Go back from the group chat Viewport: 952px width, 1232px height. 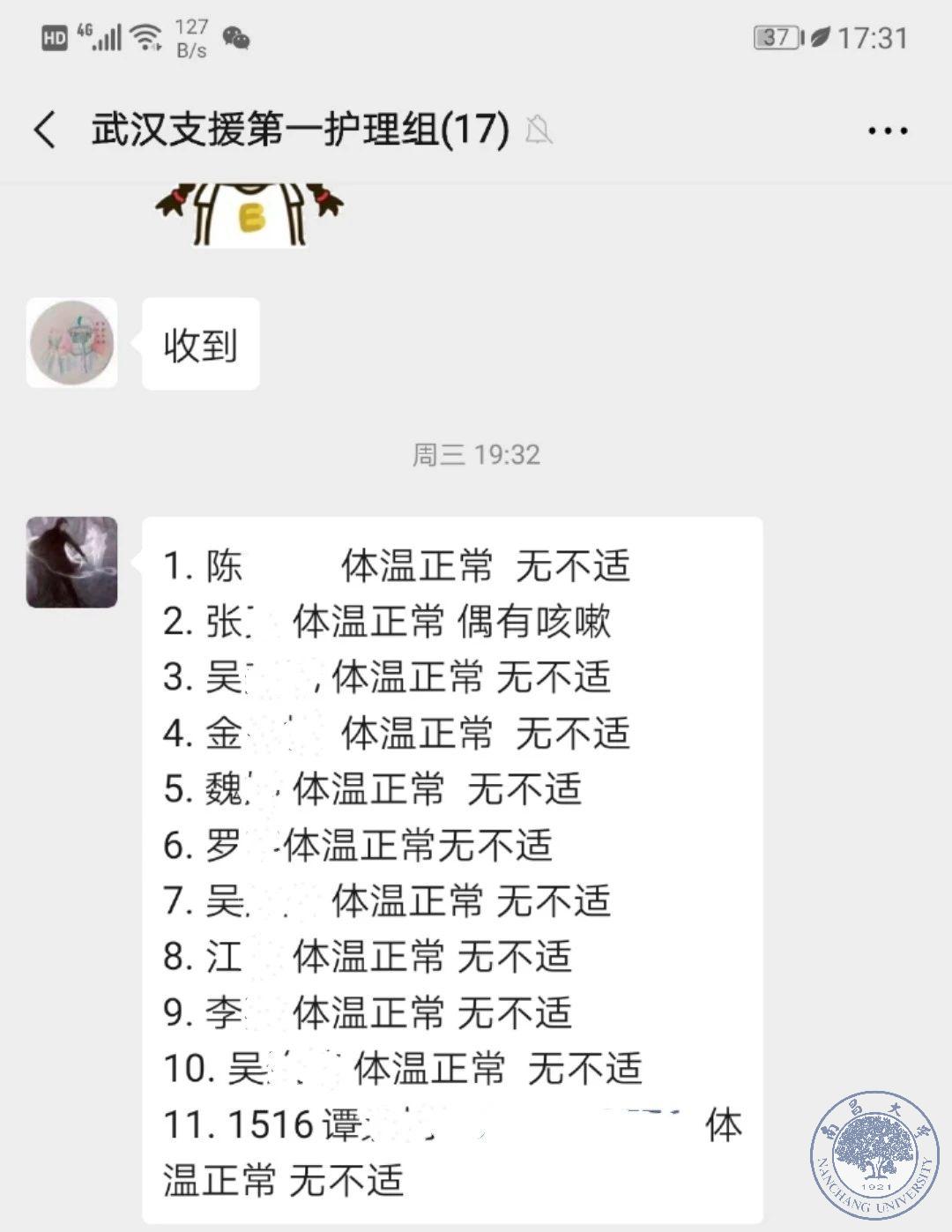point(46,130)
